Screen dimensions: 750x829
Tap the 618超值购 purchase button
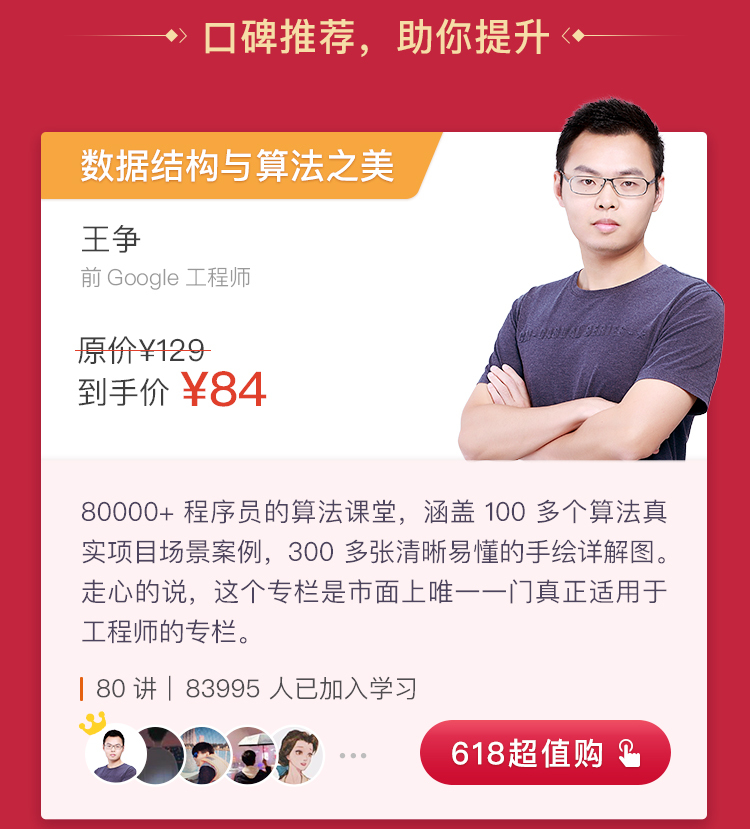point(545,752)
